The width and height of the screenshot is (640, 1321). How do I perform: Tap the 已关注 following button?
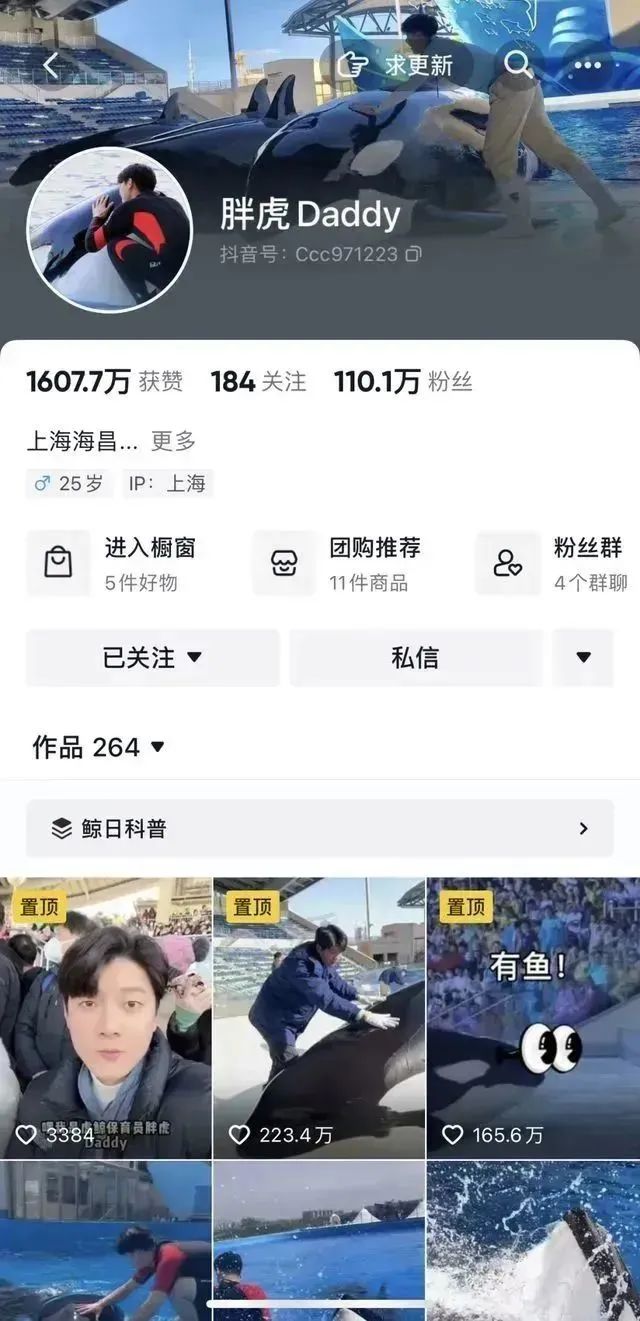[152, 658]
